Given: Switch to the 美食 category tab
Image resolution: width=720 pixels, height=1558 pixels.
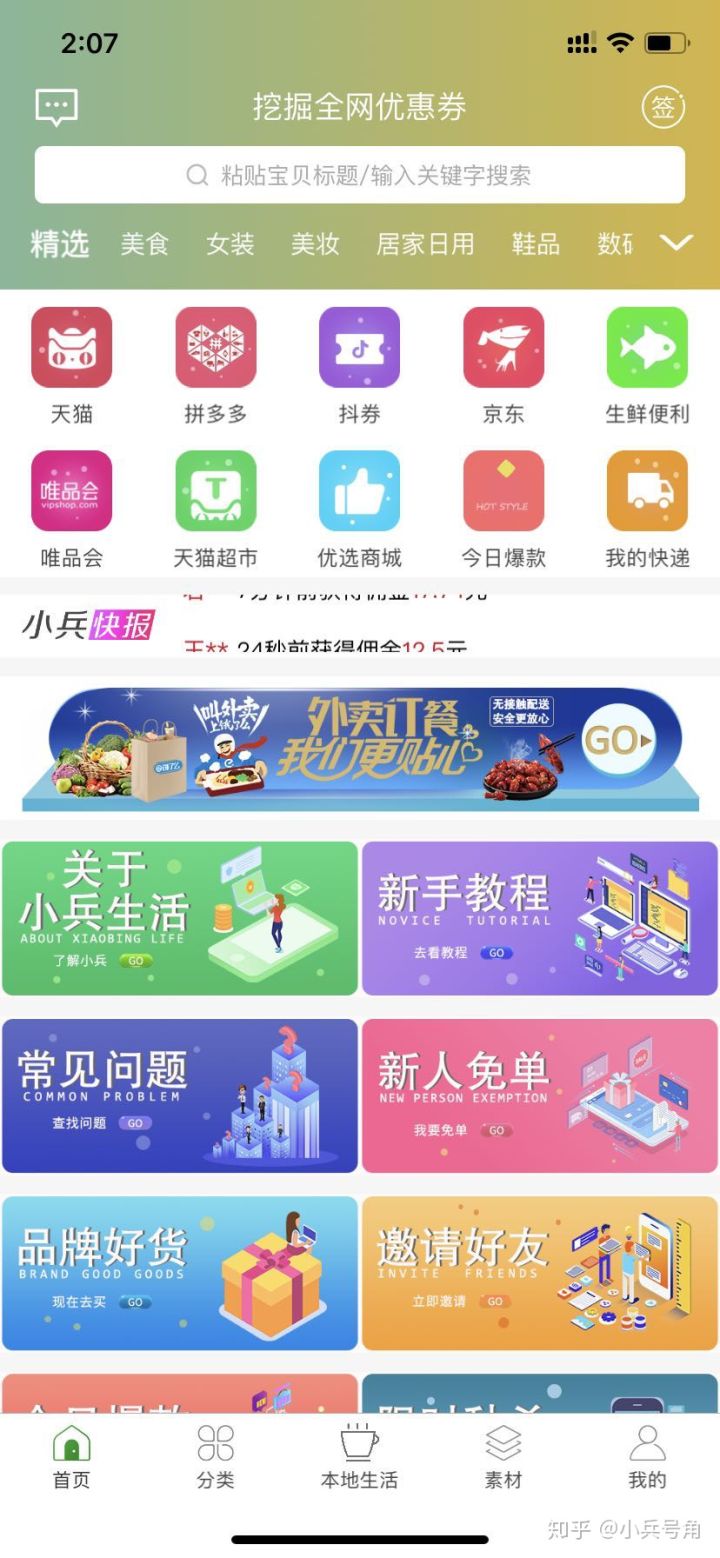Looking at the screenshot, I should point(145,244).
